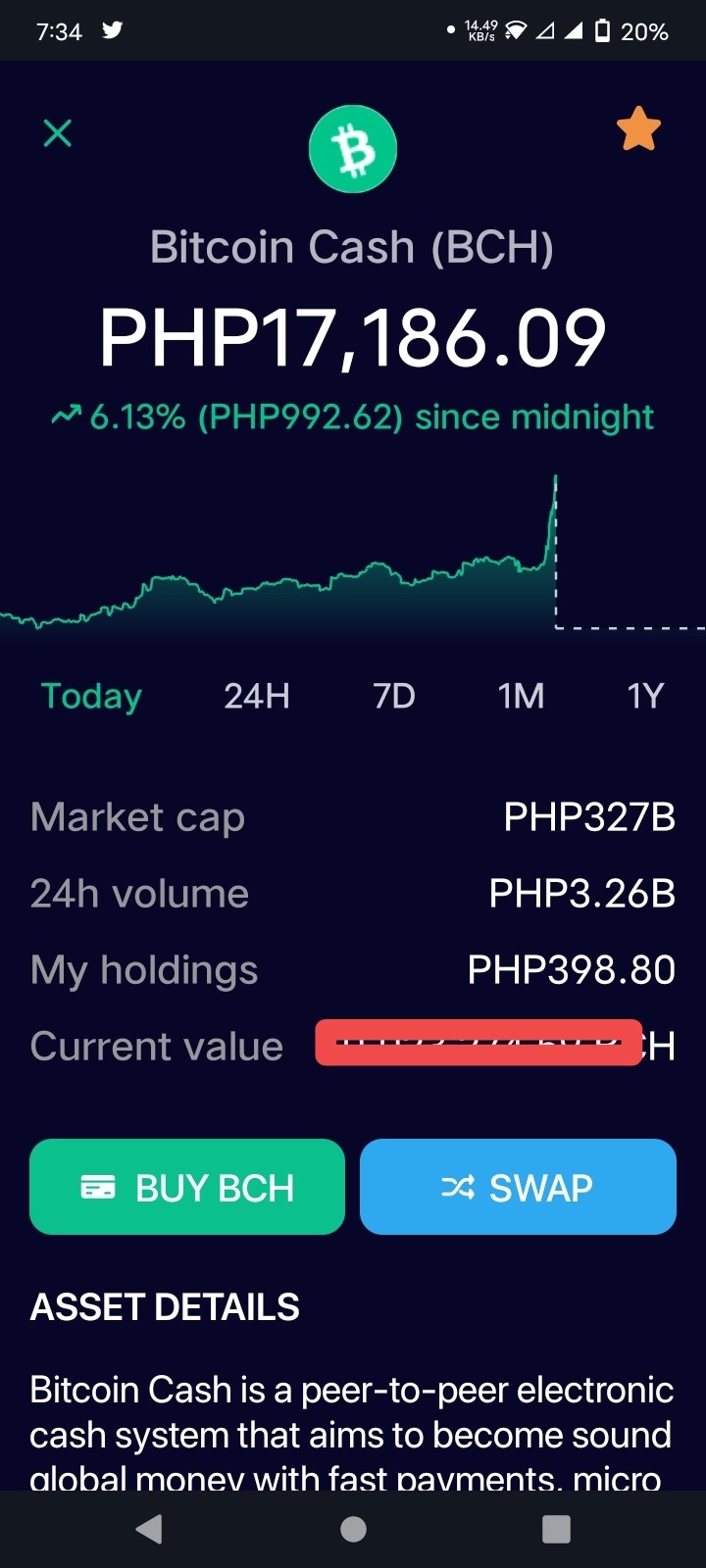Toggle the favorite star for BCH

638,128
